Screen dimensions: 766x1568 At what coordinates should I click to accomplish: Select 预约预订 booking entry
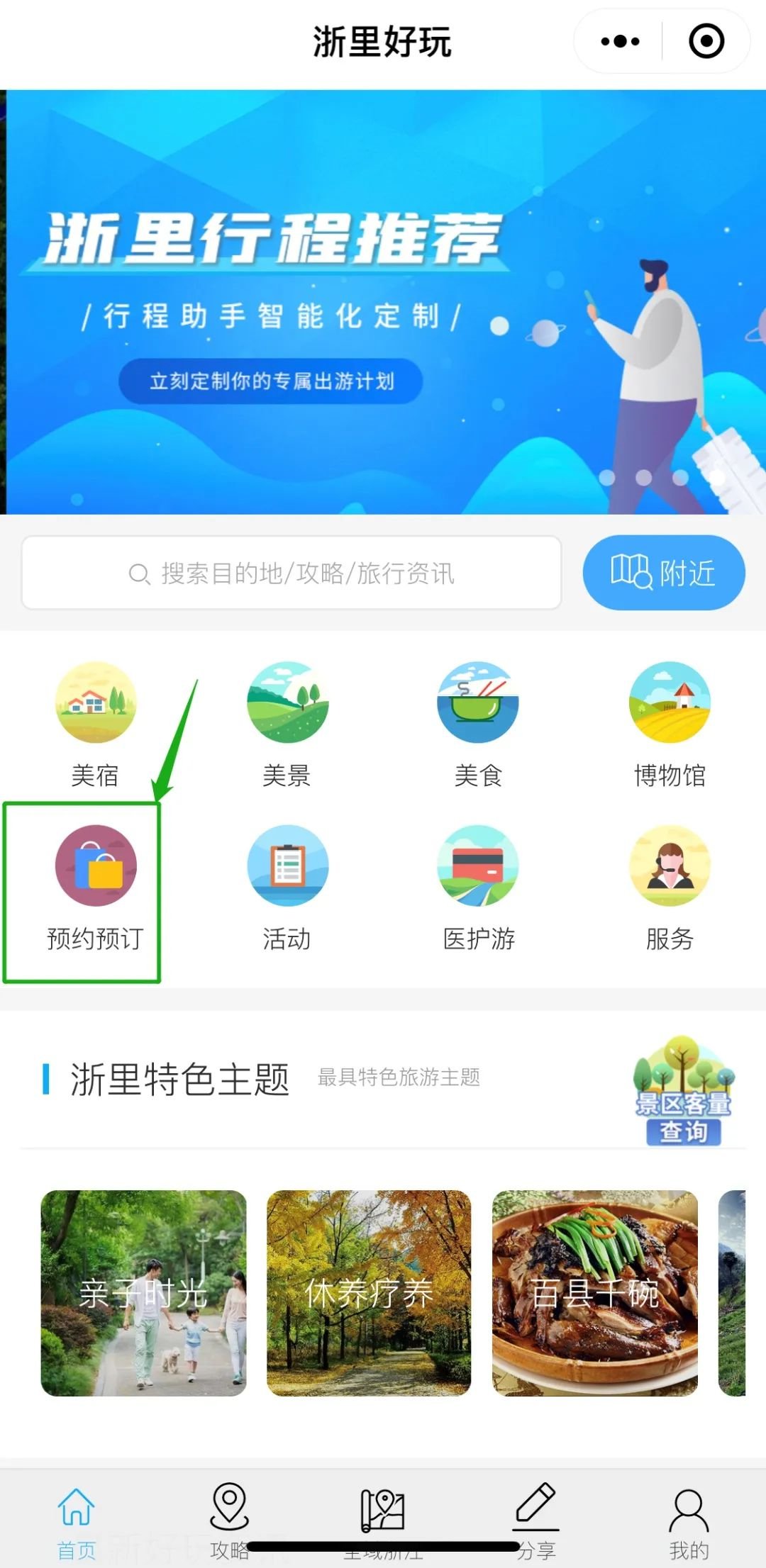coord(95,886)
